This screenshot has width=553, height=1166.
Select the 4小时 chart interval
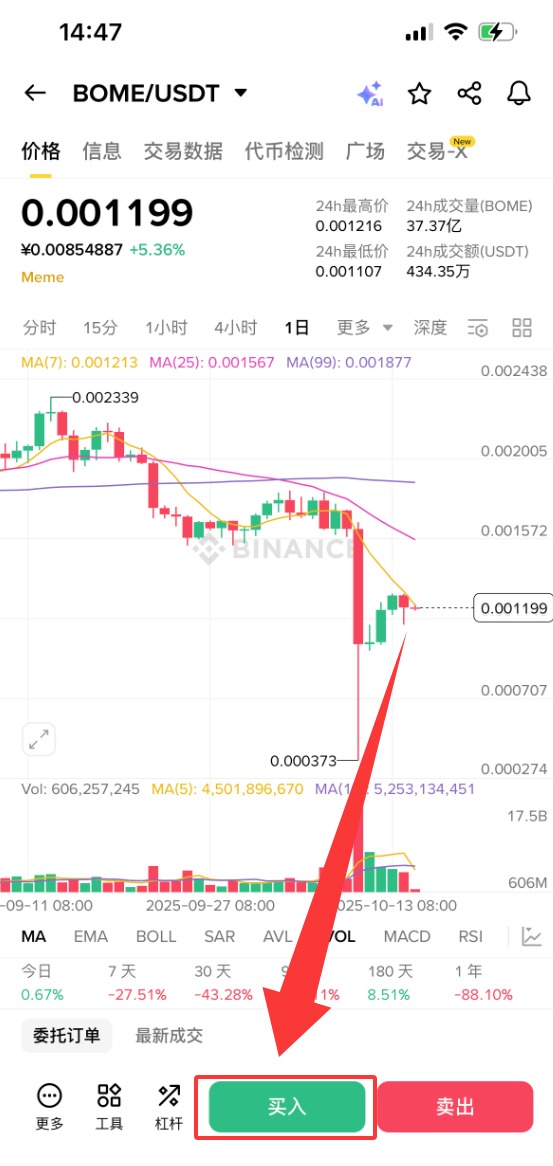pyautogui.click(x=236, y=327)
